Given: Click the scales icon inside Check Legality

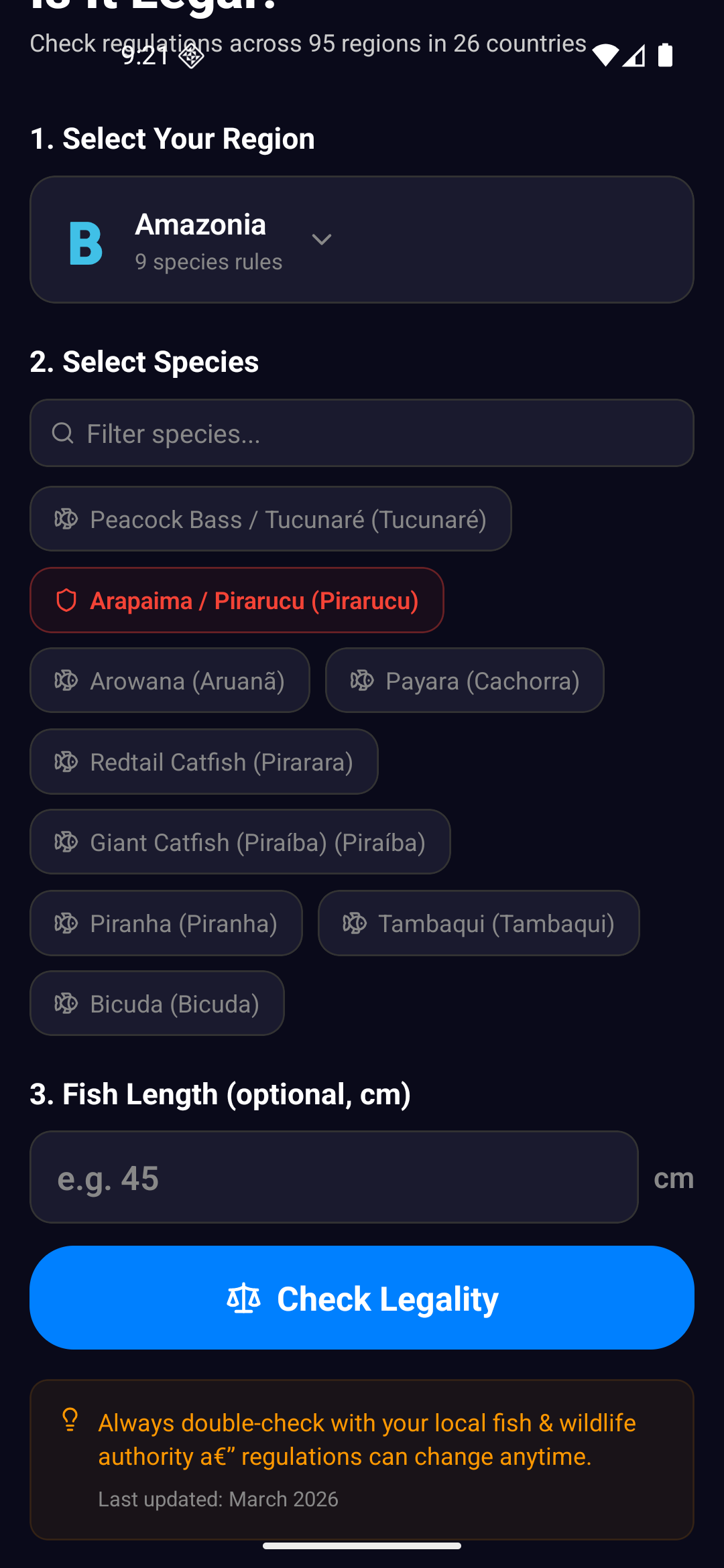Looking at the screenshot, I should point(245,1297).
